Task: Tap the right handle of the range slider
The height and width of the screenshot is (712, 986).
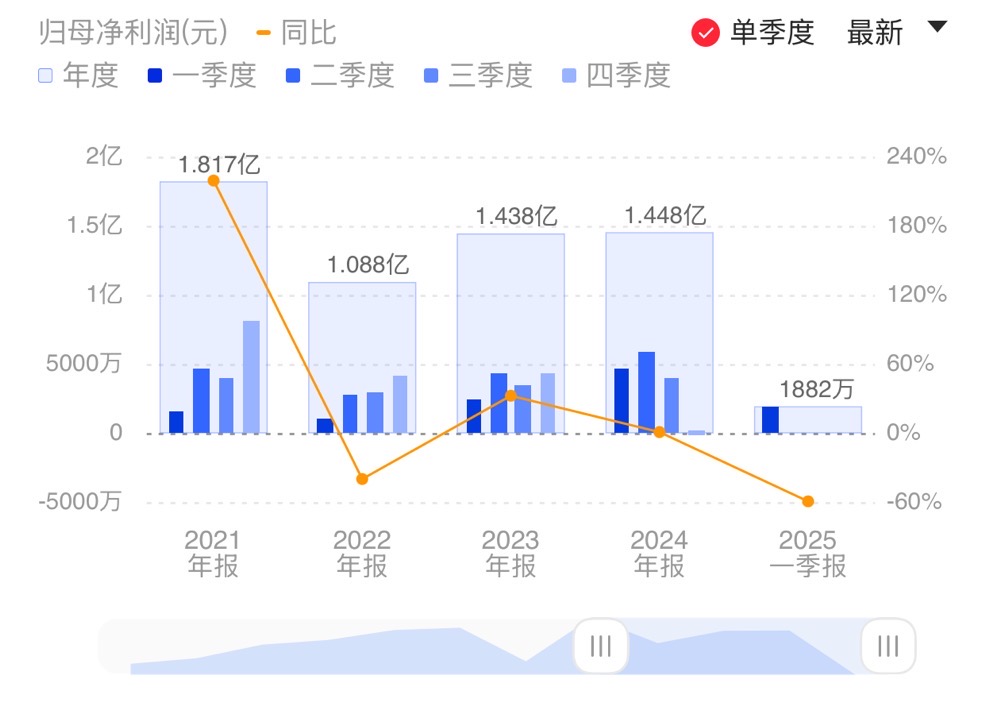Action: [x=888, y=645]
